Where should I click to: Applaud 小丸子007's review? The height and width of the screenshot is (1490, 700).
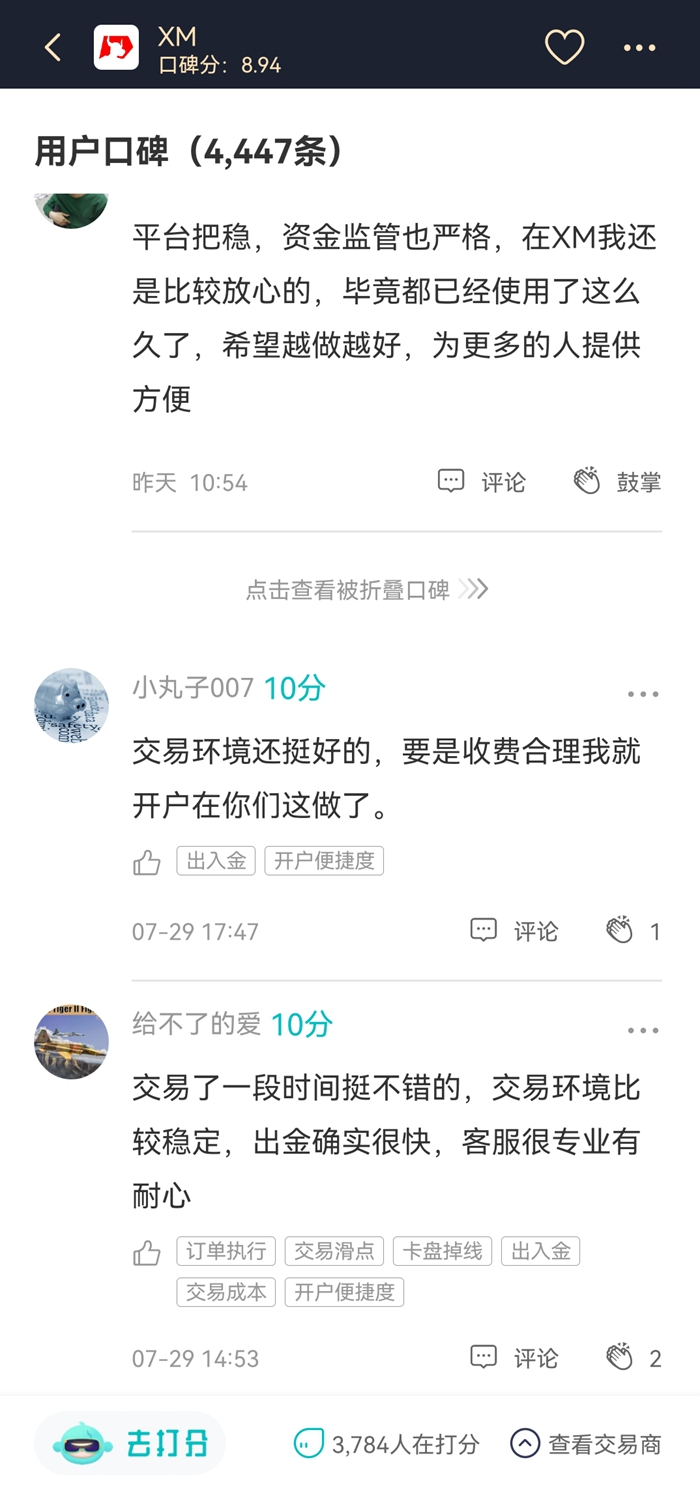click(632, 931)
